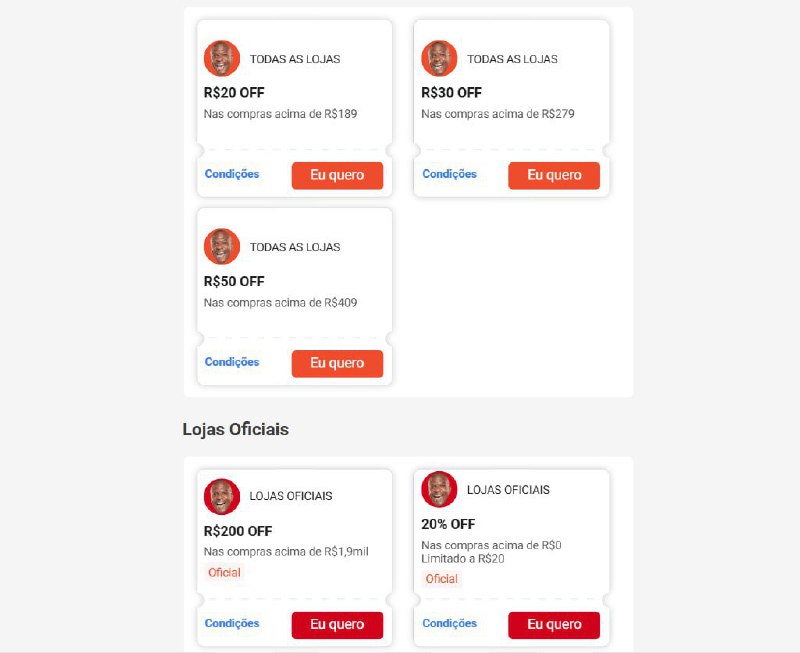Claim the R$200 OFF Lojas Oficiais coupon
This screenshot has height=653, width=800.
coord(337,624)
